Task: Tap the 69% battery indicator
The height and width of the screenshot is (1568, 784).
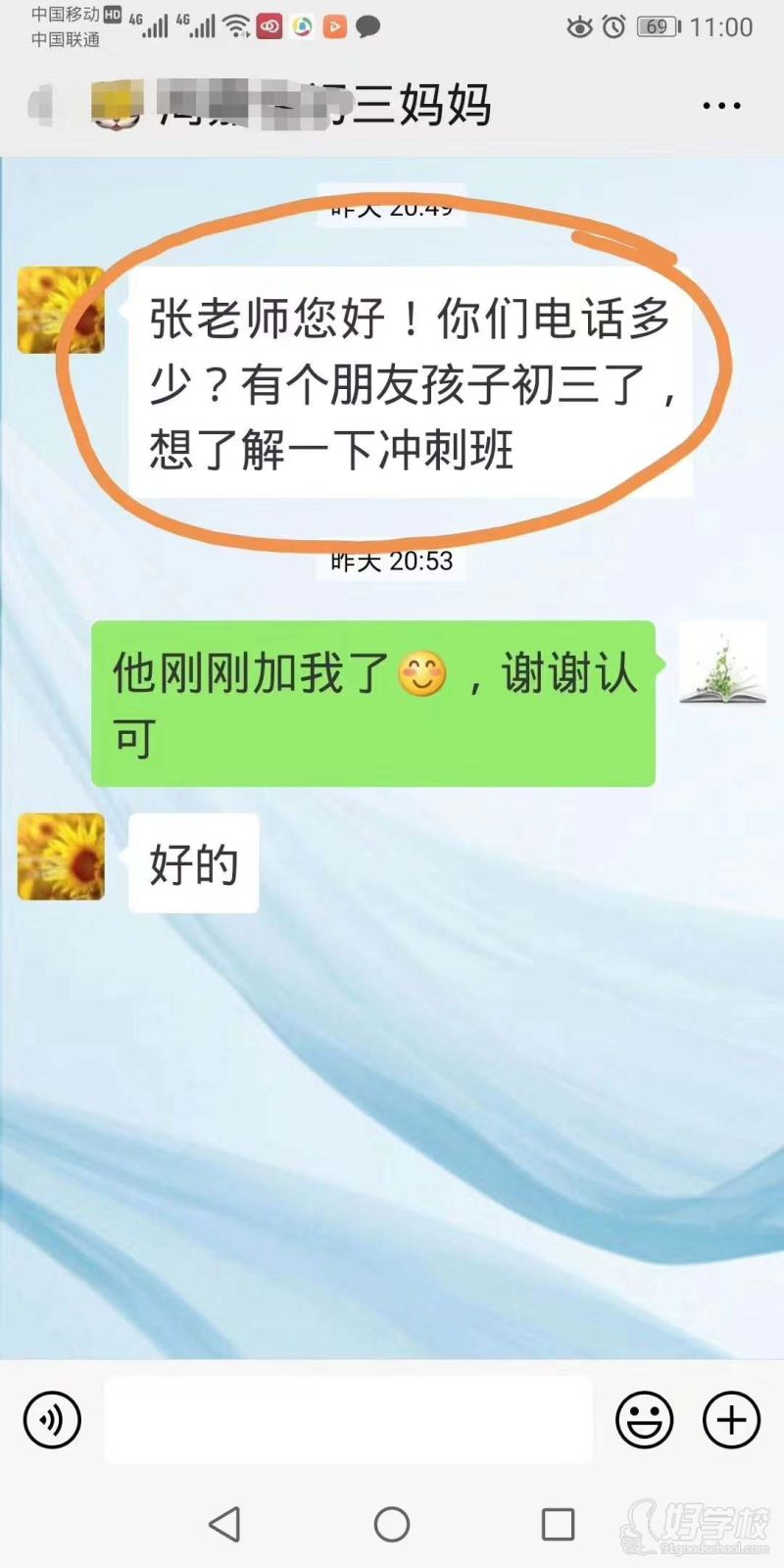Action: pyautogui.click(x=659, y=27)
